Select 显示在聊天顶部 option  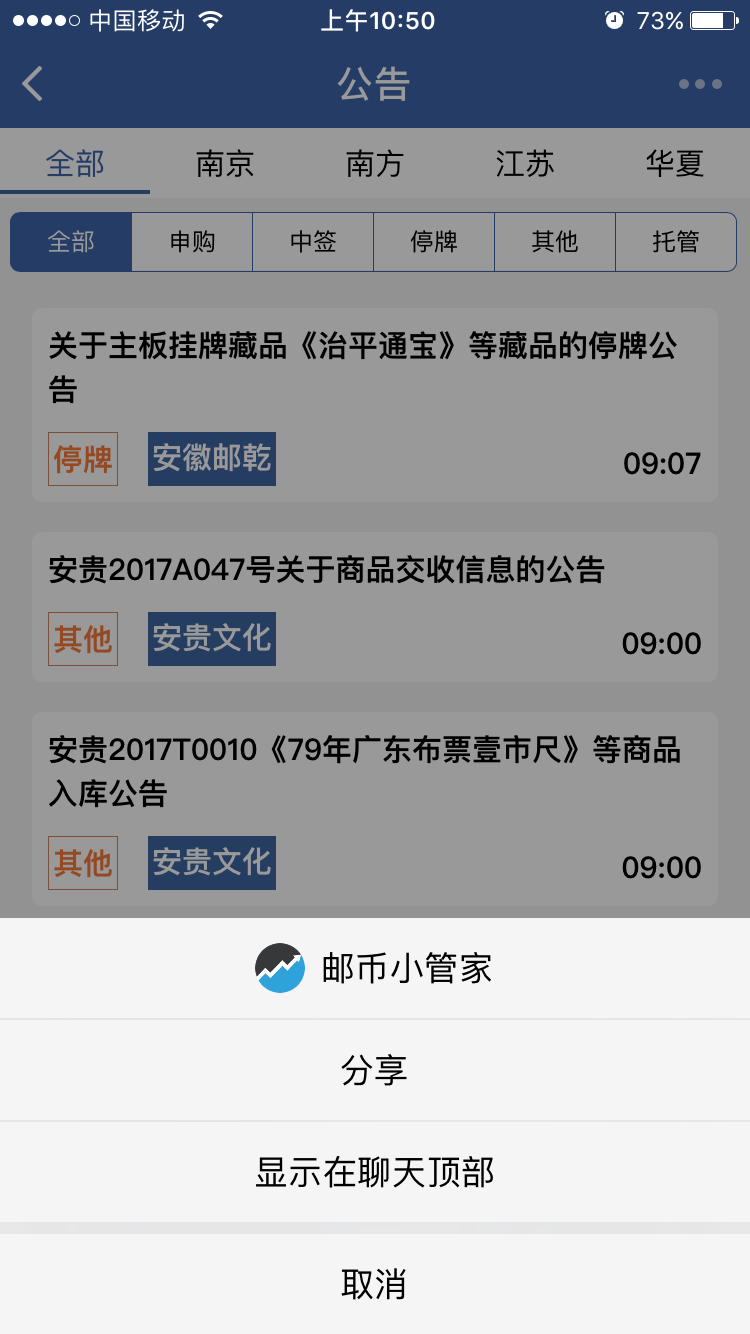(375, 1172)
